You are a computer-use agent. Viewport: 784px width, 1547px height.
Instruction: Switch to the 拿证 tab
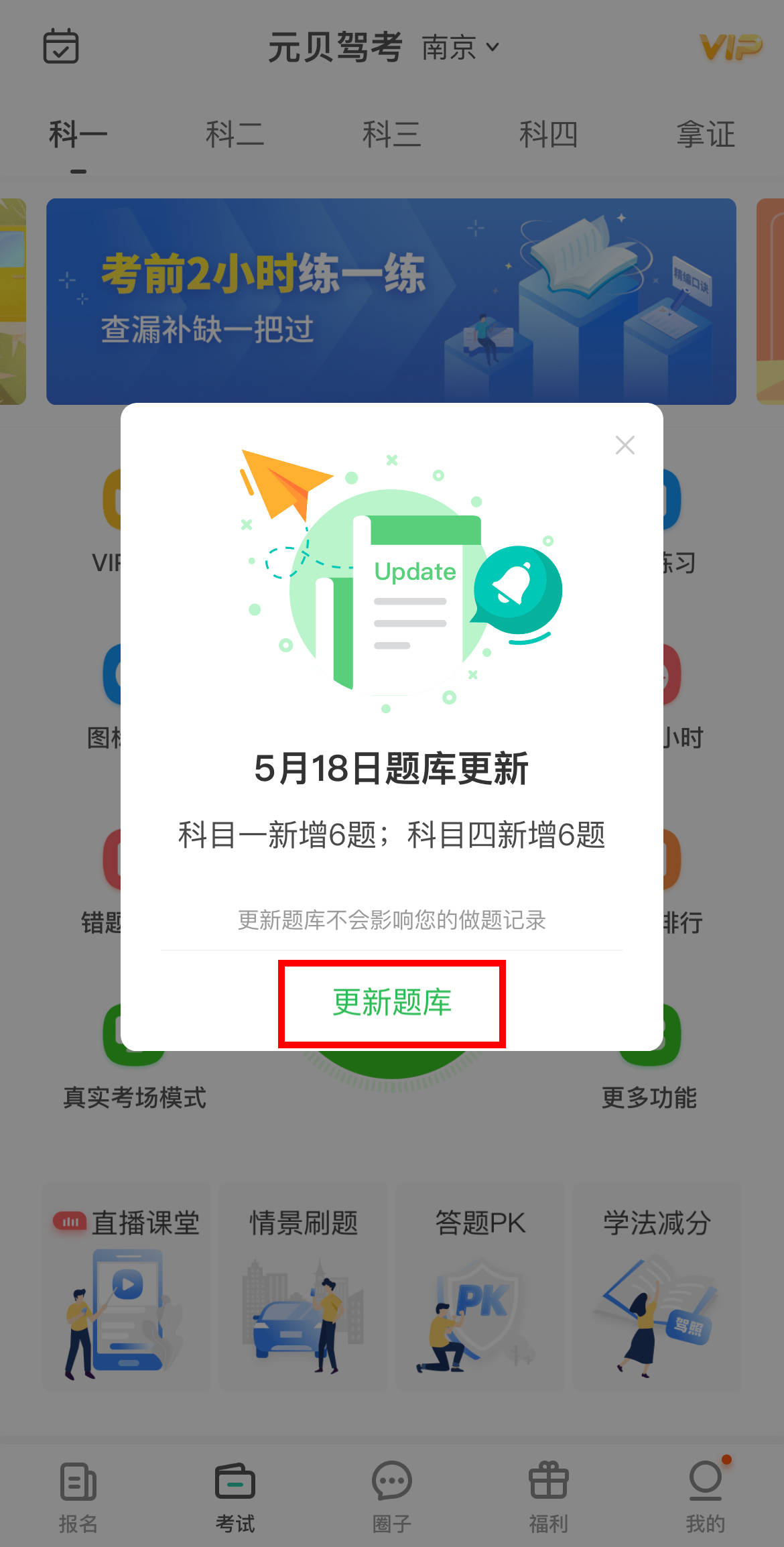(x=705, y=134)
